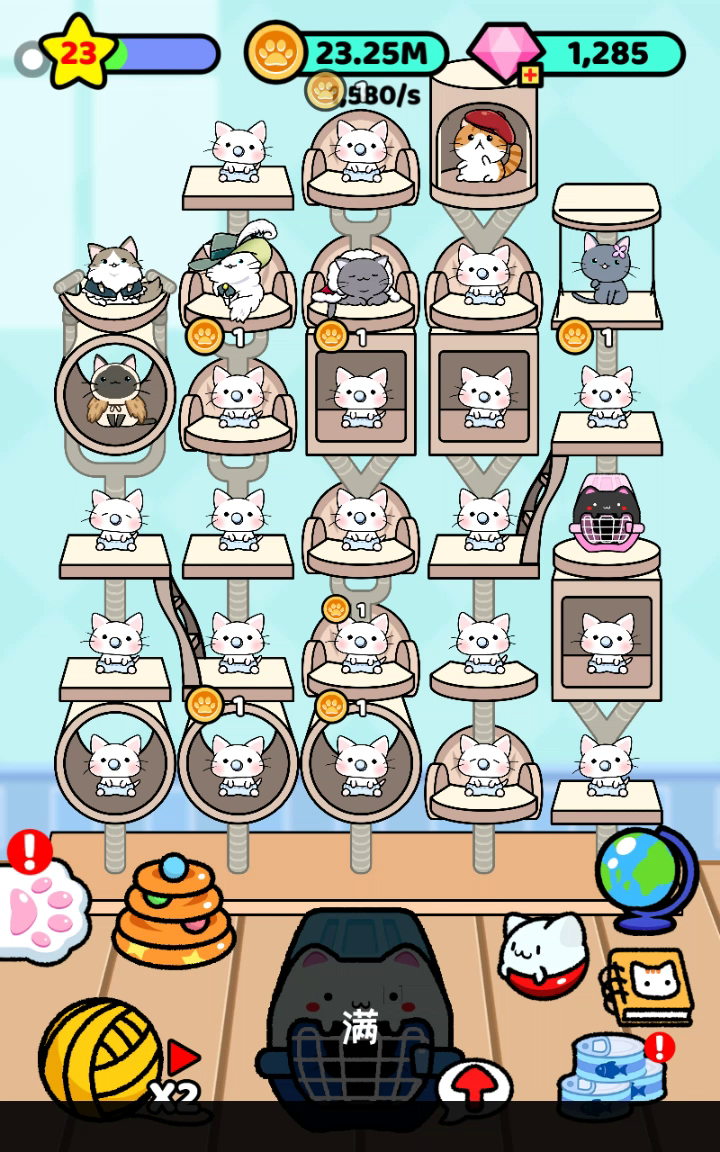Select the gray cat with pink flower
Viewport: 720px width, 1152px height.
click(605, 270)
